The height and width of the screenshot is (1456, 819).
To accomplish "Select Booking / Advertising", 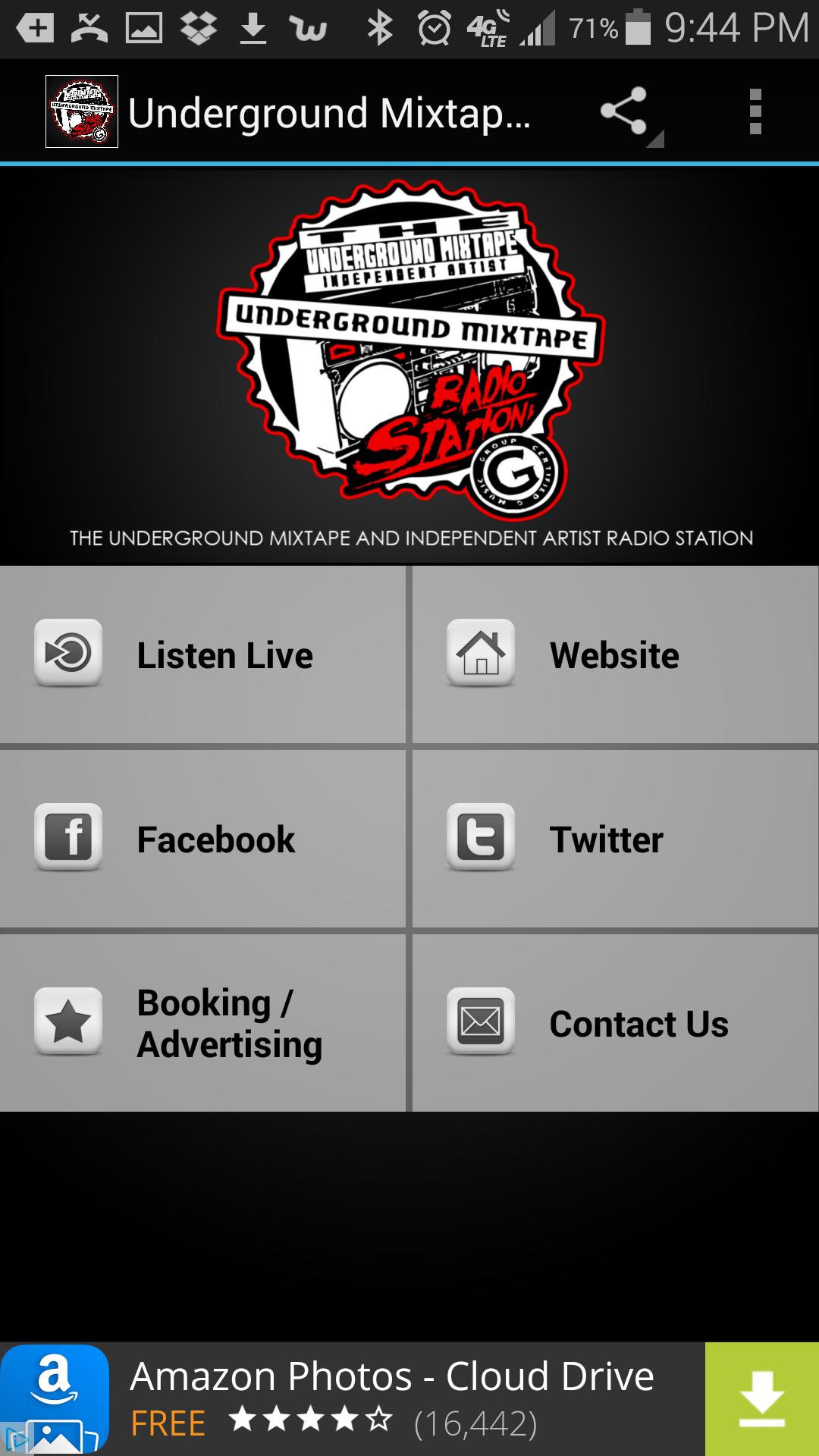I will coord(203,1023).
